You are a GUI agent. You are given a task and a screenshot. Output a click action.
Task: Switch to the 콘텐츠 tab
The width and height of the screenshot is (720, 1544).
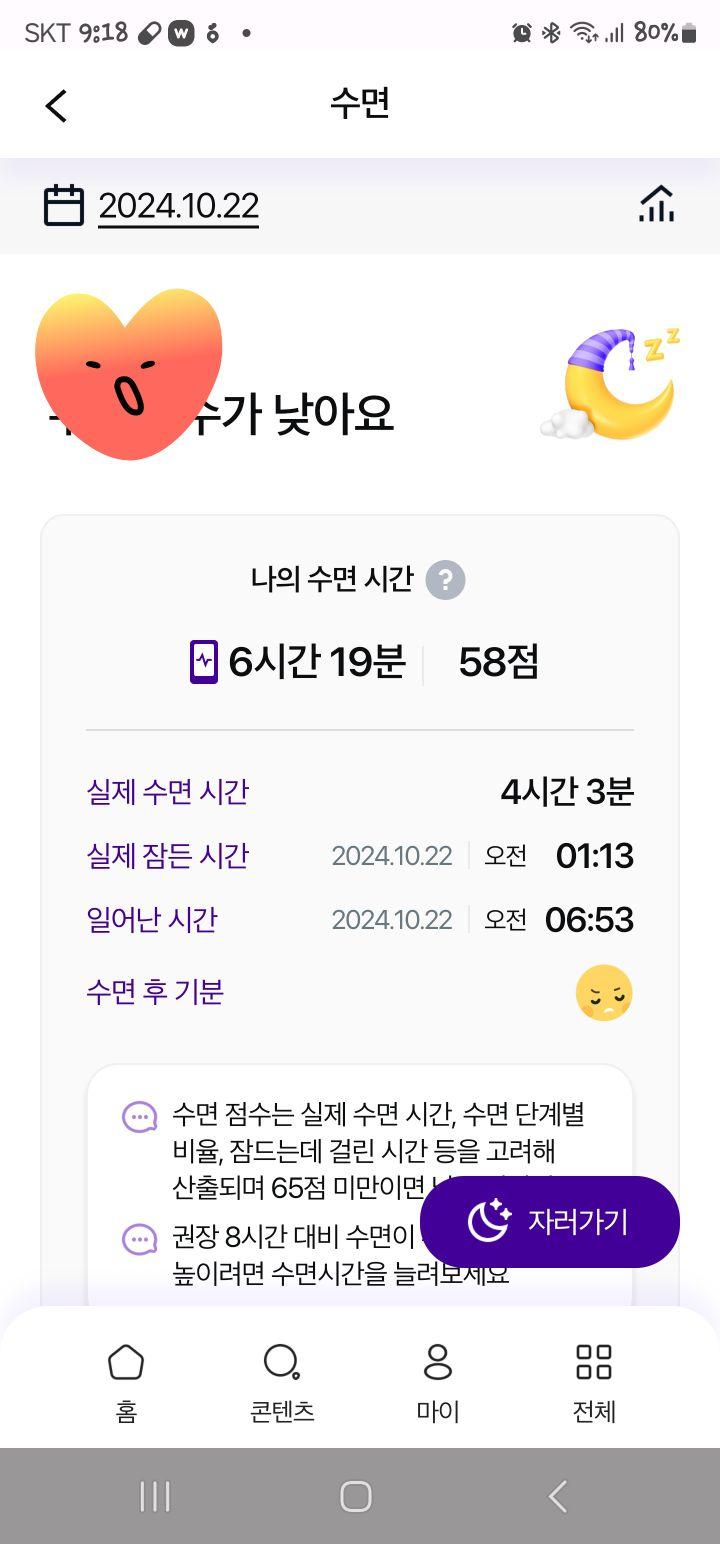coord(282,1381)
